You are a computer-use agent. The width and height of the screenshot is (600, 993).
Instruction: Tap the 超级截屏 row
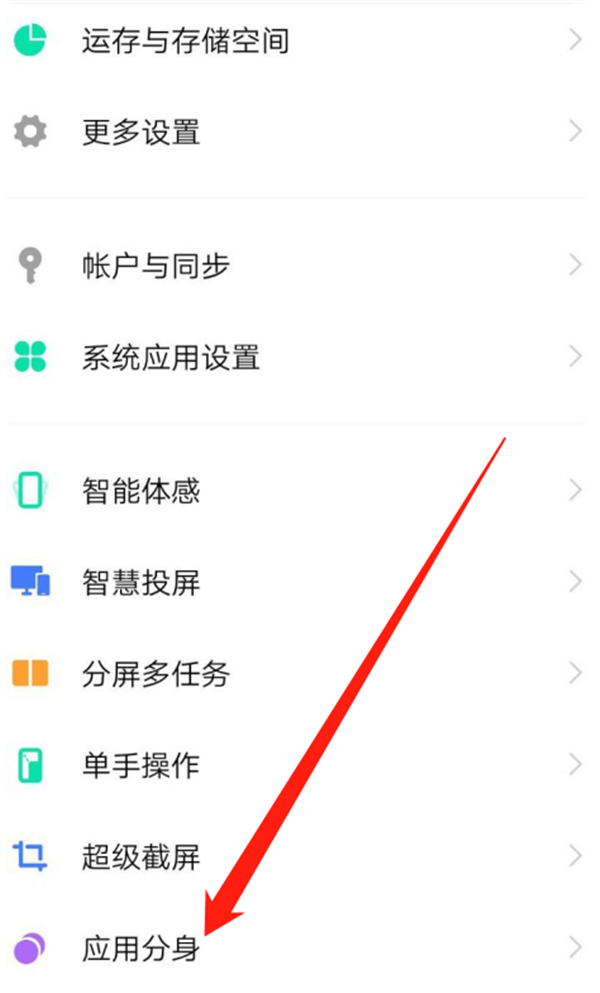(141, 857)
